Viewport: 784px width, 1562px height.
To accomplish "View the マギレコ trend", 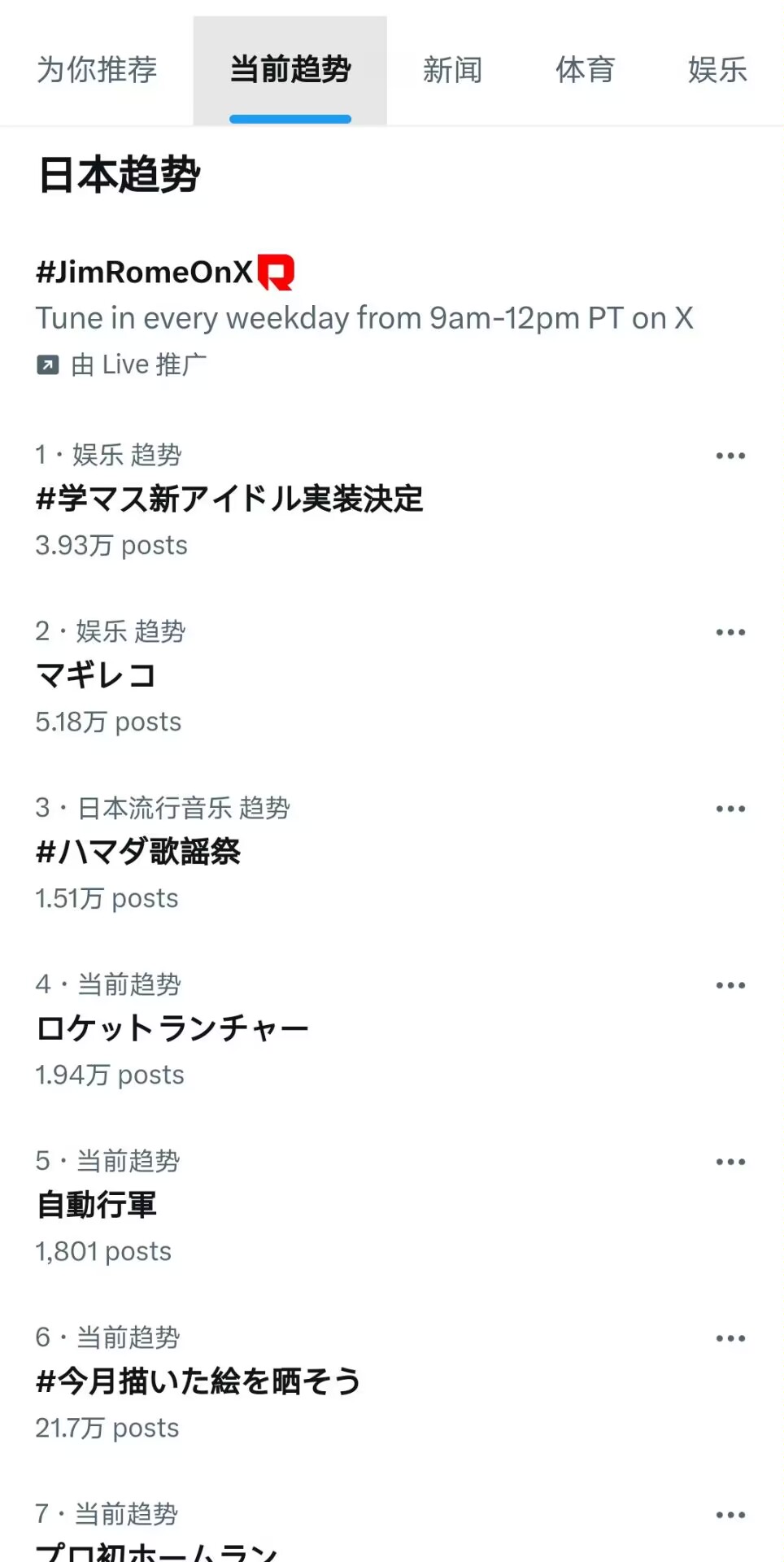I will (96, 675).
